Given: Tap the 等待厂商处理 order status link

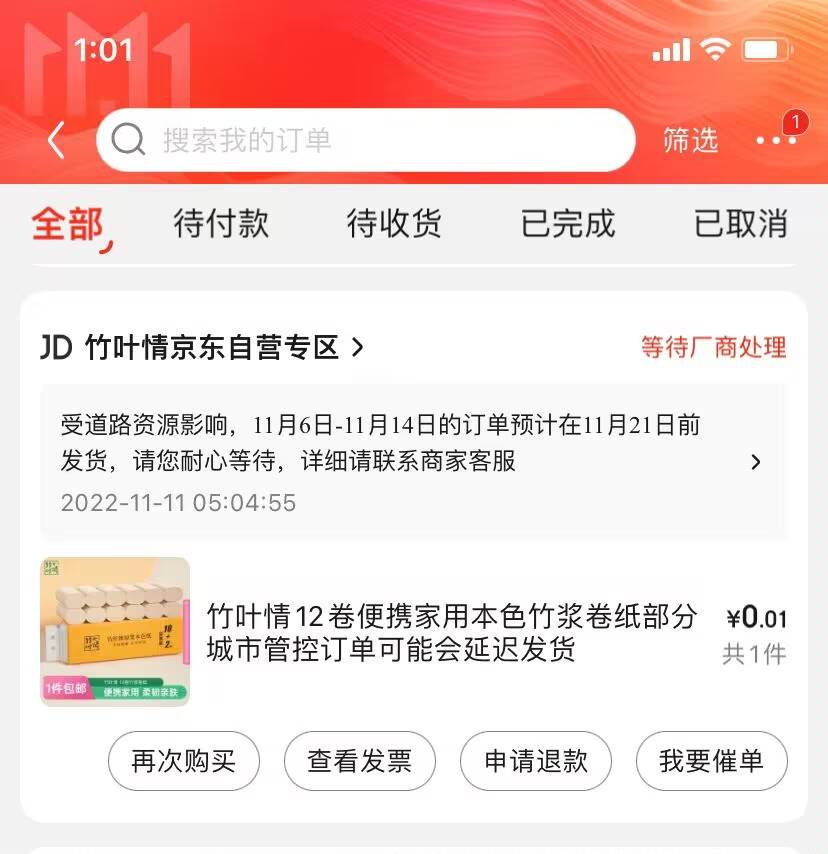Looking at the screenshot, I should click(x=711, y=347).
